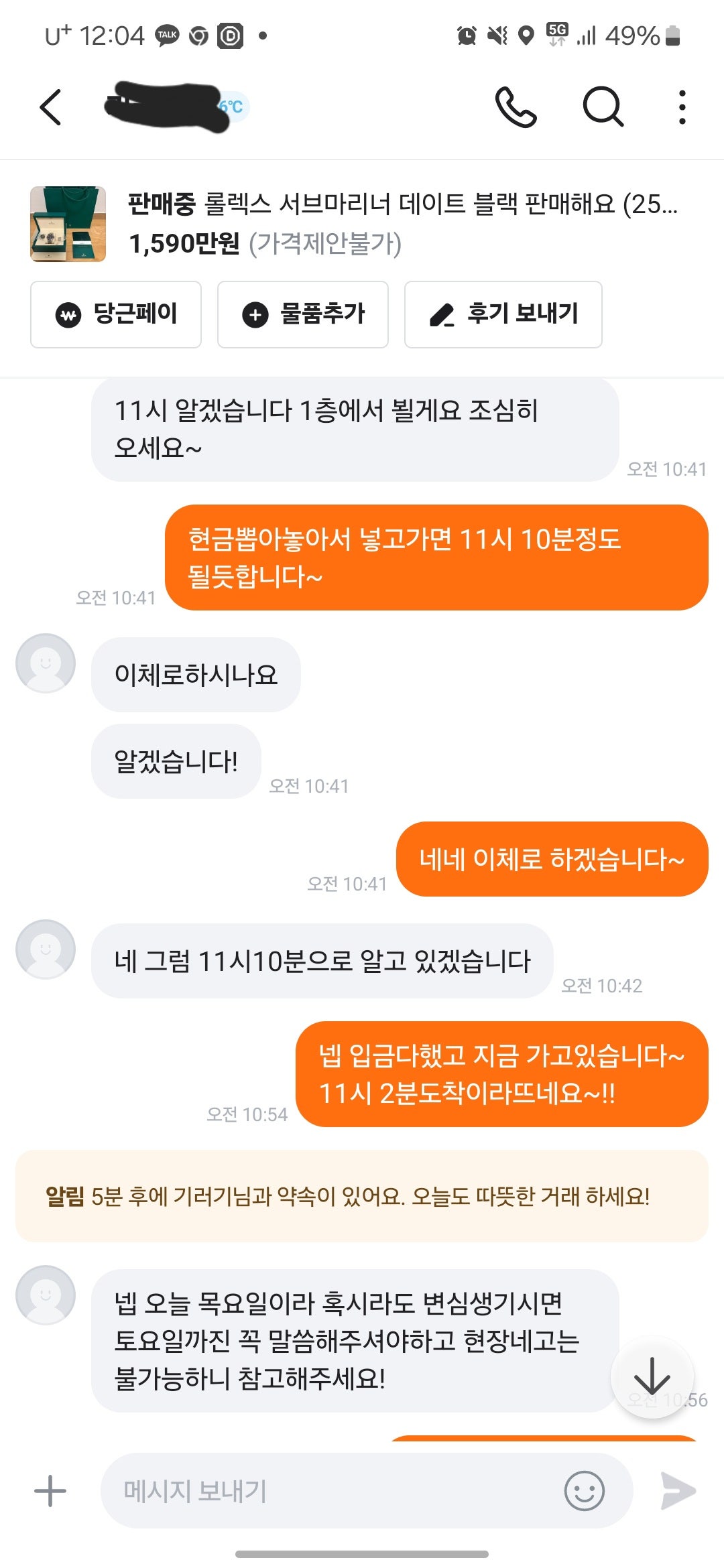Jump to latest message with down arrow

click(652, 1377)
